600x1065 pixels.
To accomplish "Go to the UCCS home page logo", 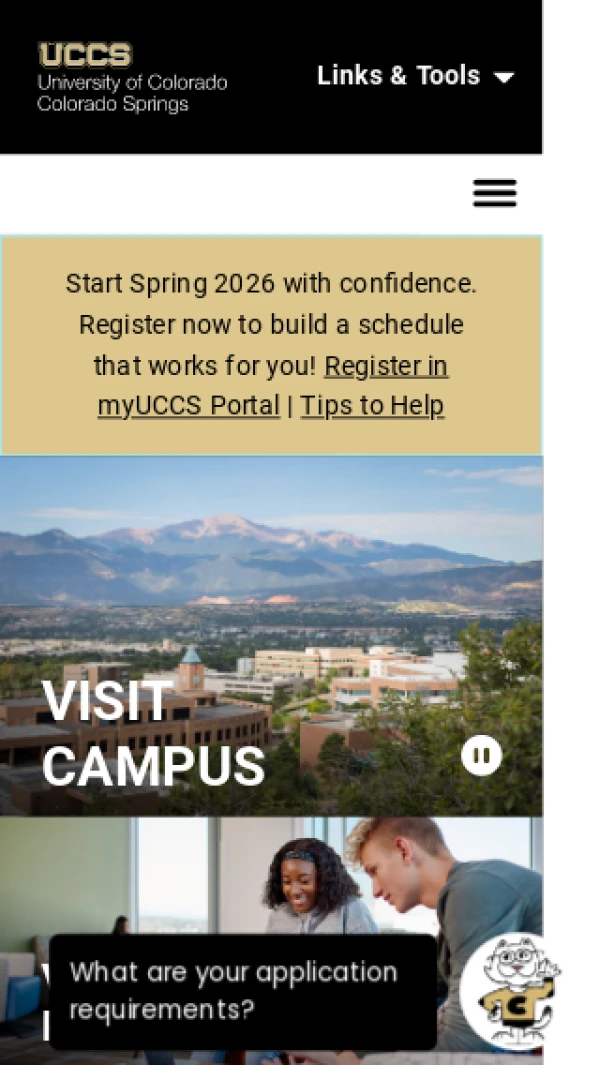I will tap(132, 77).
